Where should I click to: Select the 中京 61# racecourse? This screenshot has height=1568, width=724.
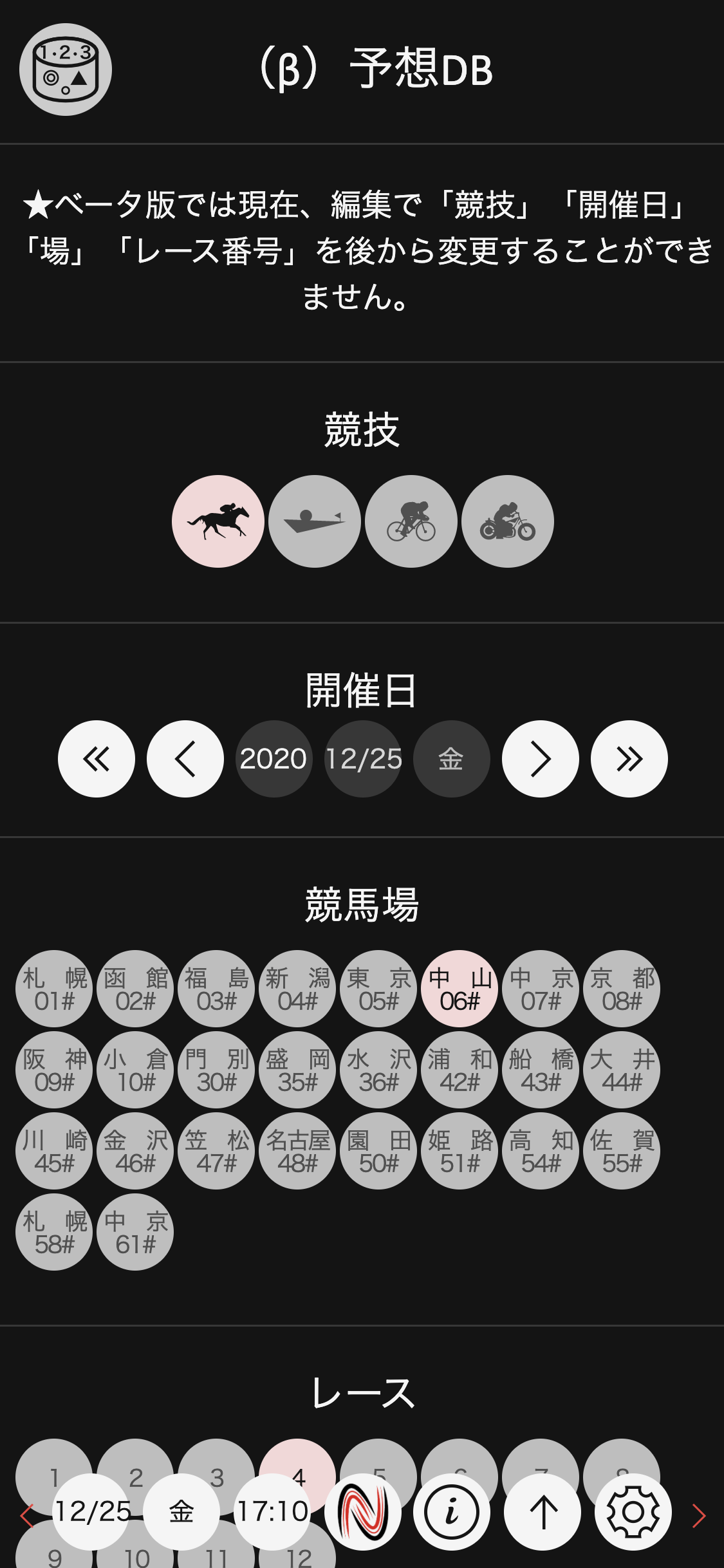coord(135,1231)
